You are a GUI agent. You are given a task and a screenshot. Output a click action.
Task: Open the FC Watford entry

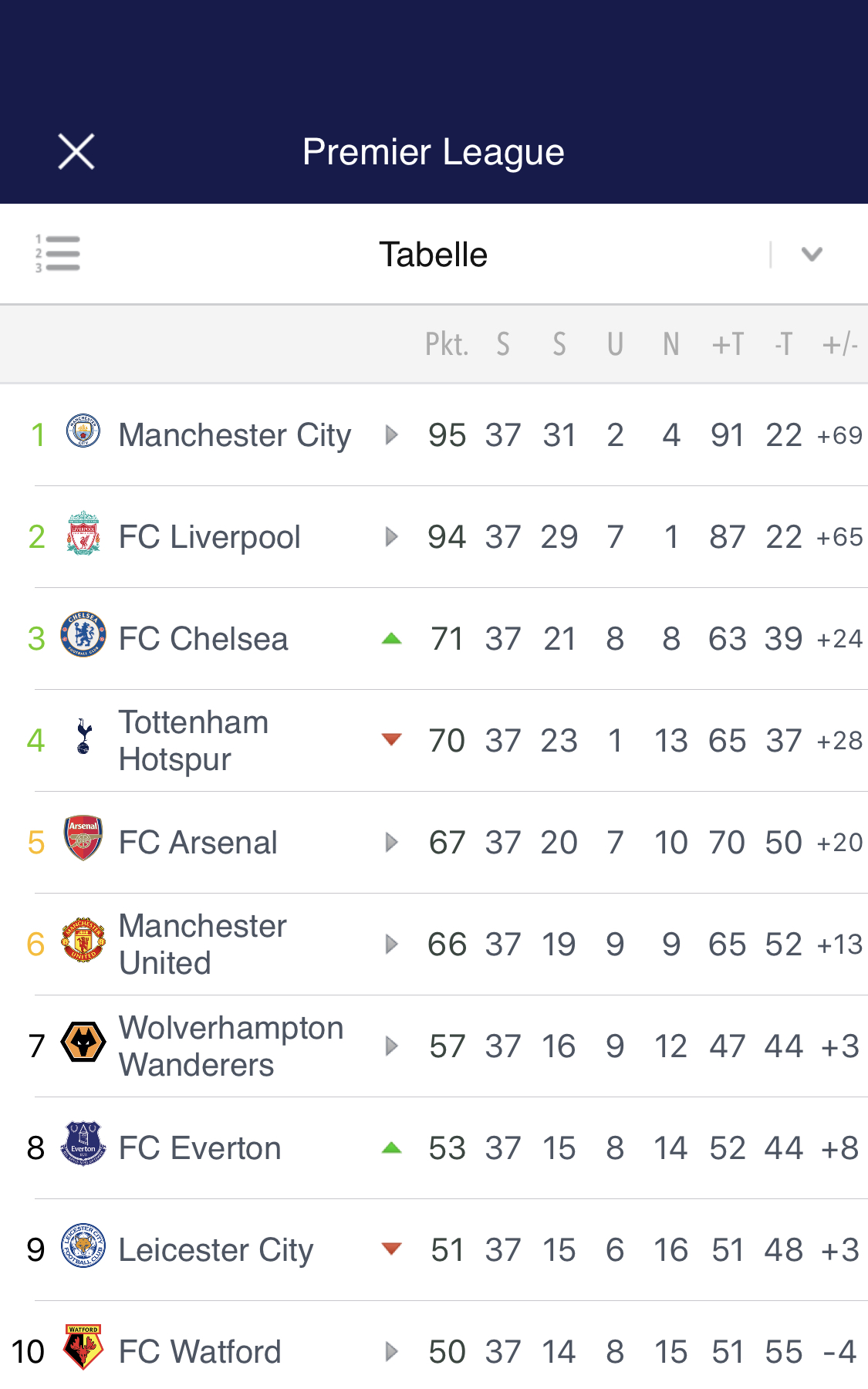click(x=434, y=1346)
